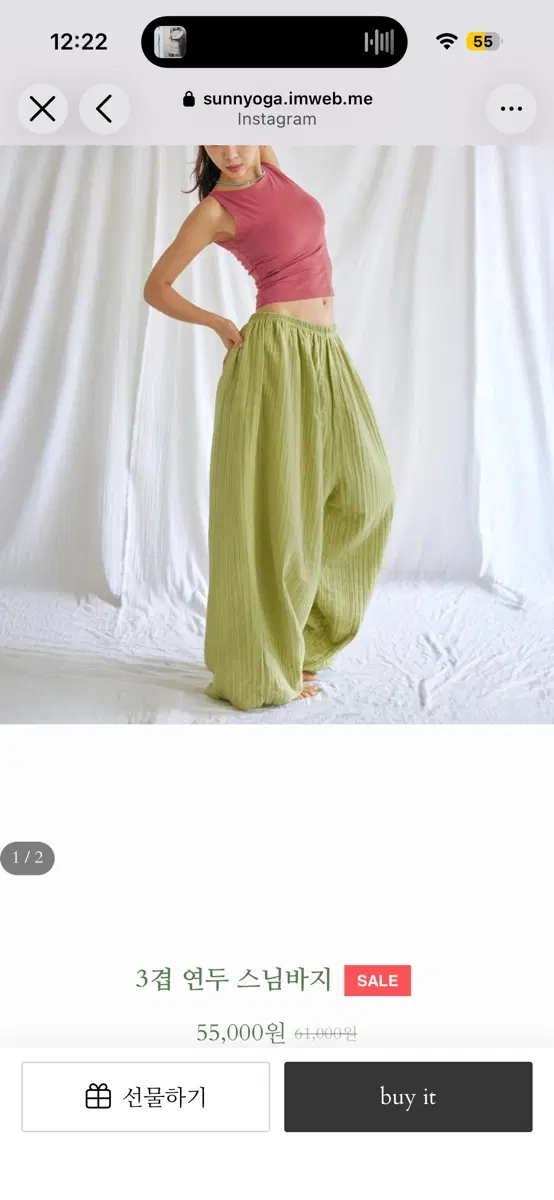The height and width of the screenshot is (1200, 554).
Task: Close the in-app browser with X
Action: pyautogui.click(x=42, y=109)
